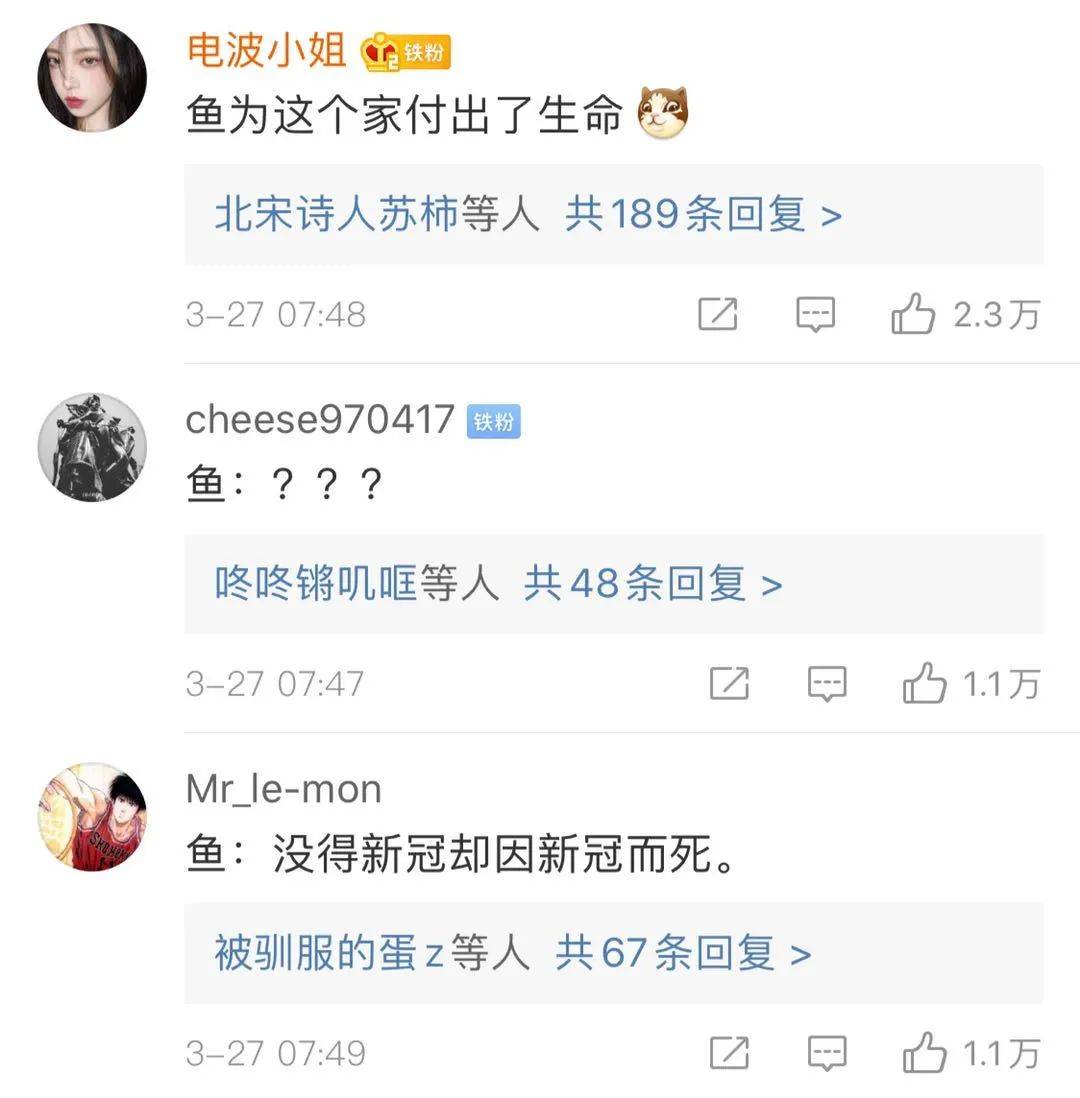Image resolution: width=1080 pixels, height=1098 pixels.
Task: Open 电波小姐's profile avatar
Action: tap(91, 78)
